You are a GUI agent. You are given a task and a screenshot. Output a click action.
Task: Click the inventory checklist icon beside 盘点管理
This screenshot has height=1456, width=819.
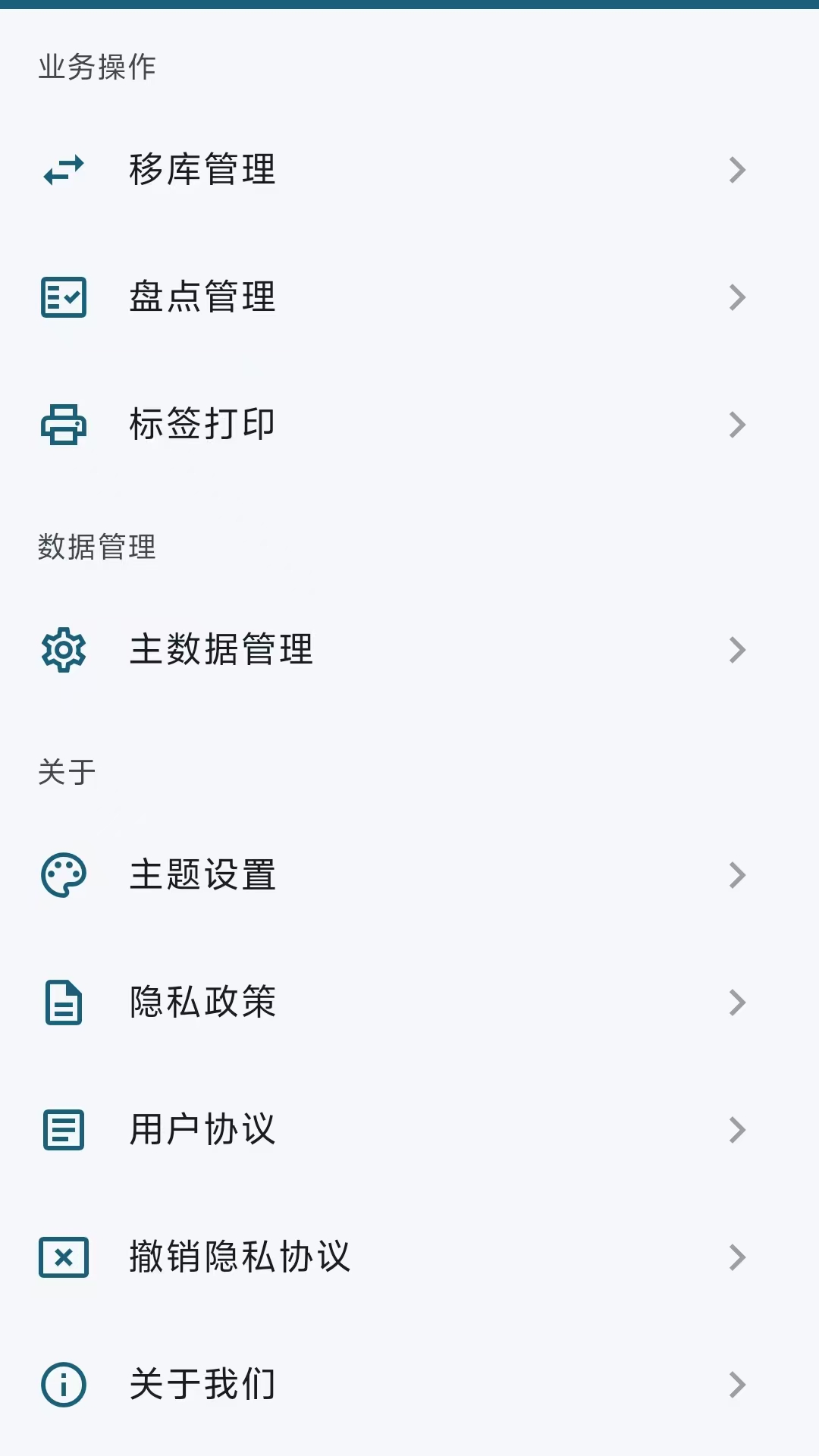click(64, 297)
